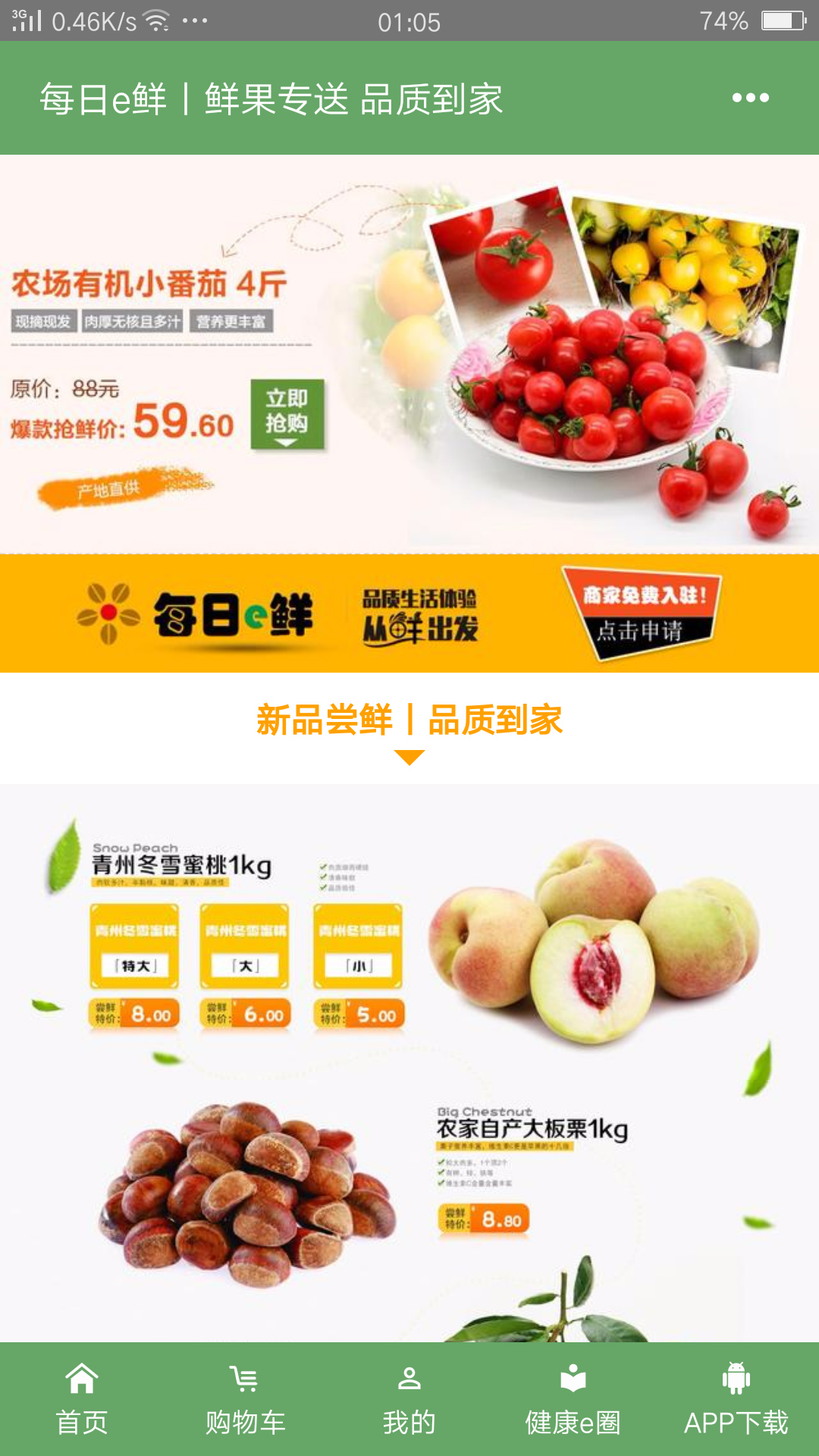Open the three-dot overflow menu
The width and height of the screenshot is (819, 1456).
(750, 98)
